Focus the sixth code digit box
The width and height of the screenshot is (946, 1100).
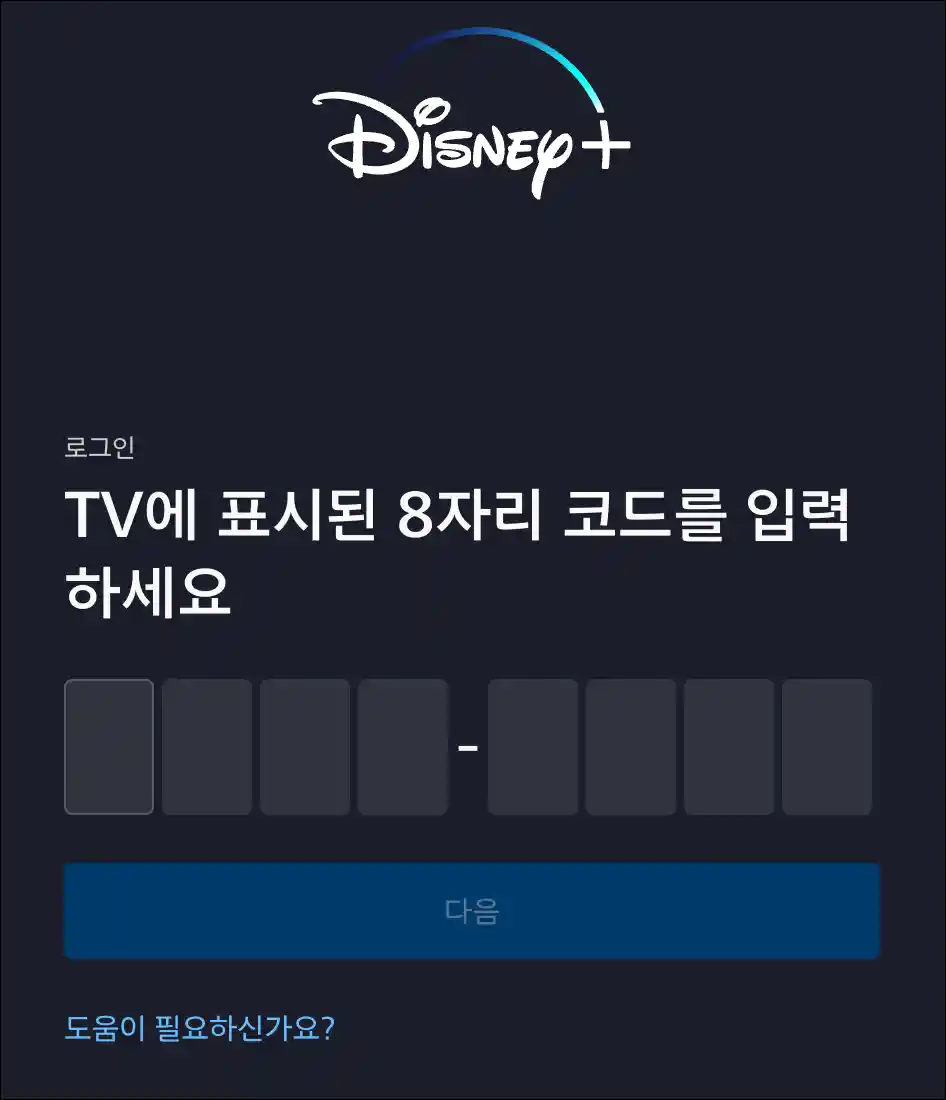tap(631, 747)
